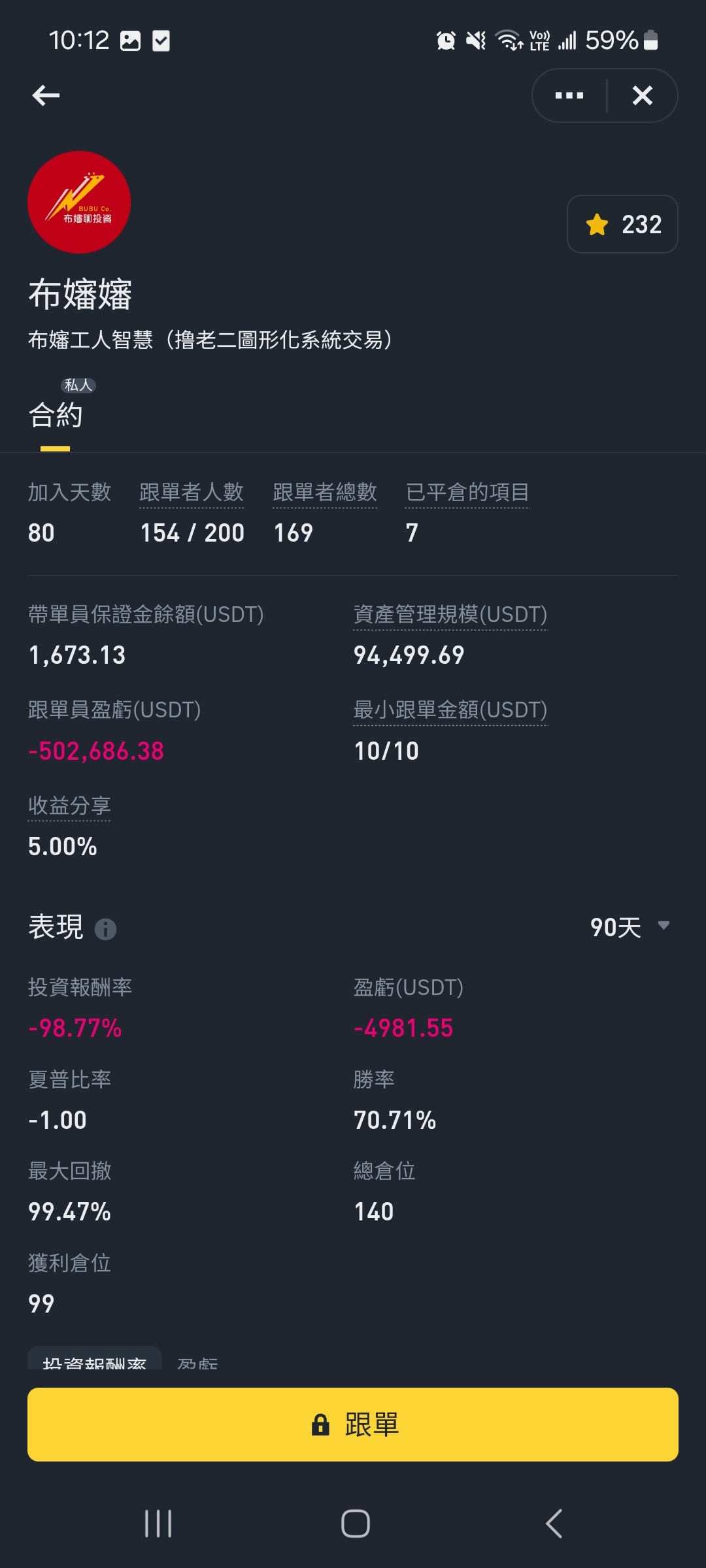The image size is (706, 1568).
Task: Show explanation for 跟單者總數
Action: pyautogui.click(x=325, y=492)
